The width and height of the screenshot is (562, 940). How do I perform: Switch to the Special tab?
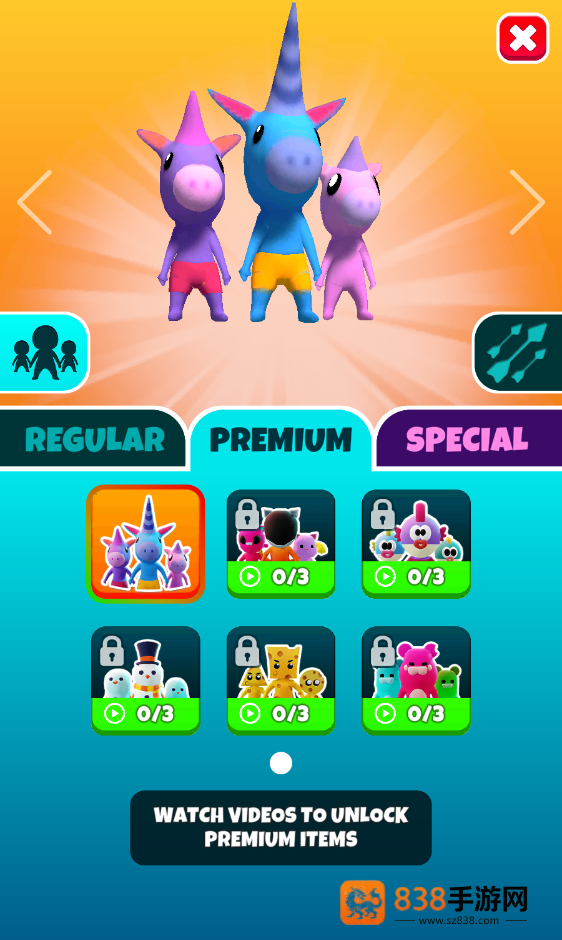[x=468, y=439]
